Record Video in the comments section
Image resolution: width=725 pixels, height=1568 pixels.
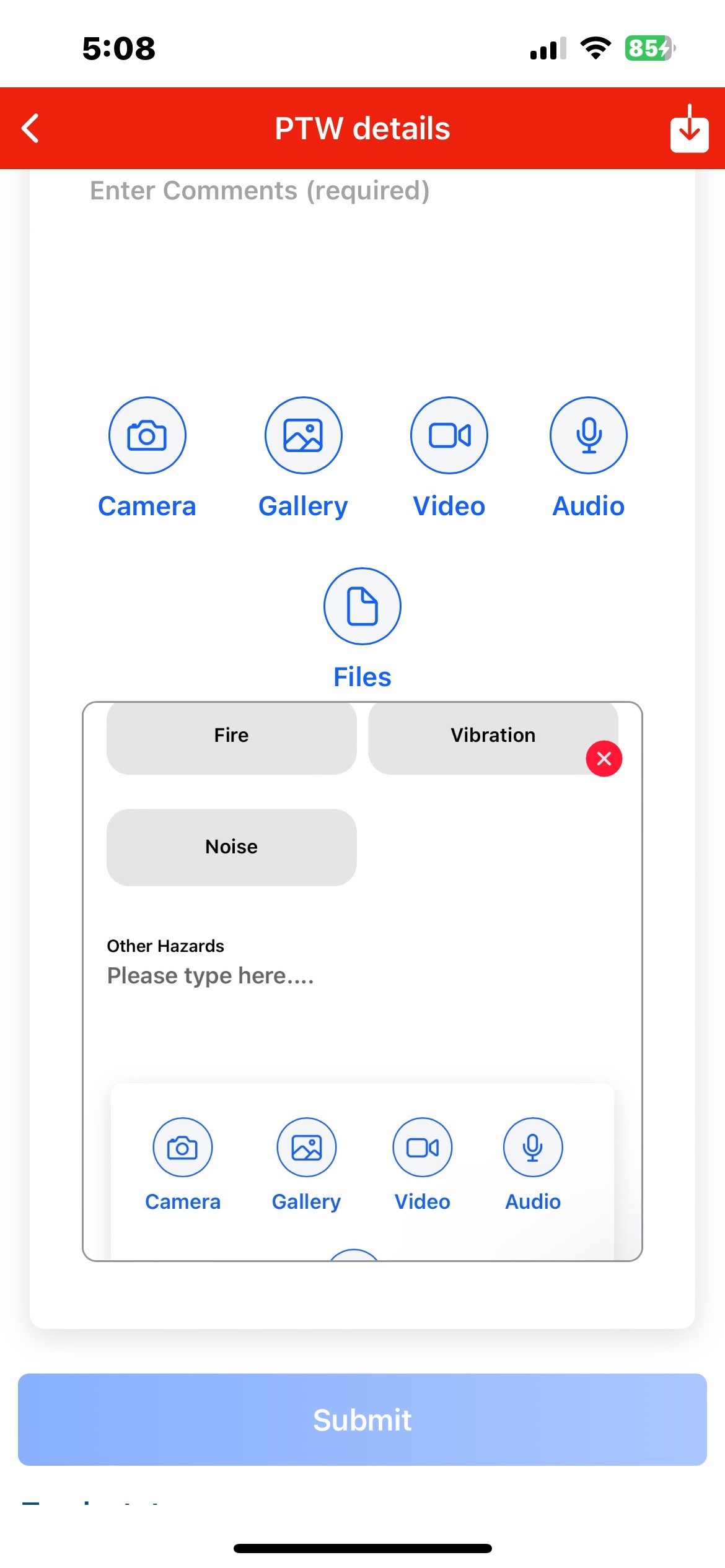coord(449,436)
